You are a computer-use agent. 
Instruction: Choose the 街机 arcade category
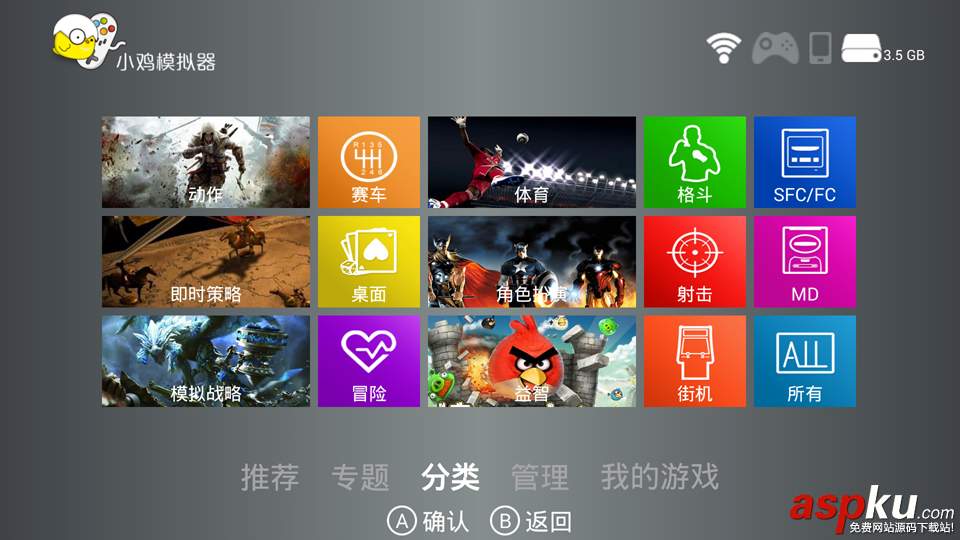pyautogui.click(x=694, y=361)
